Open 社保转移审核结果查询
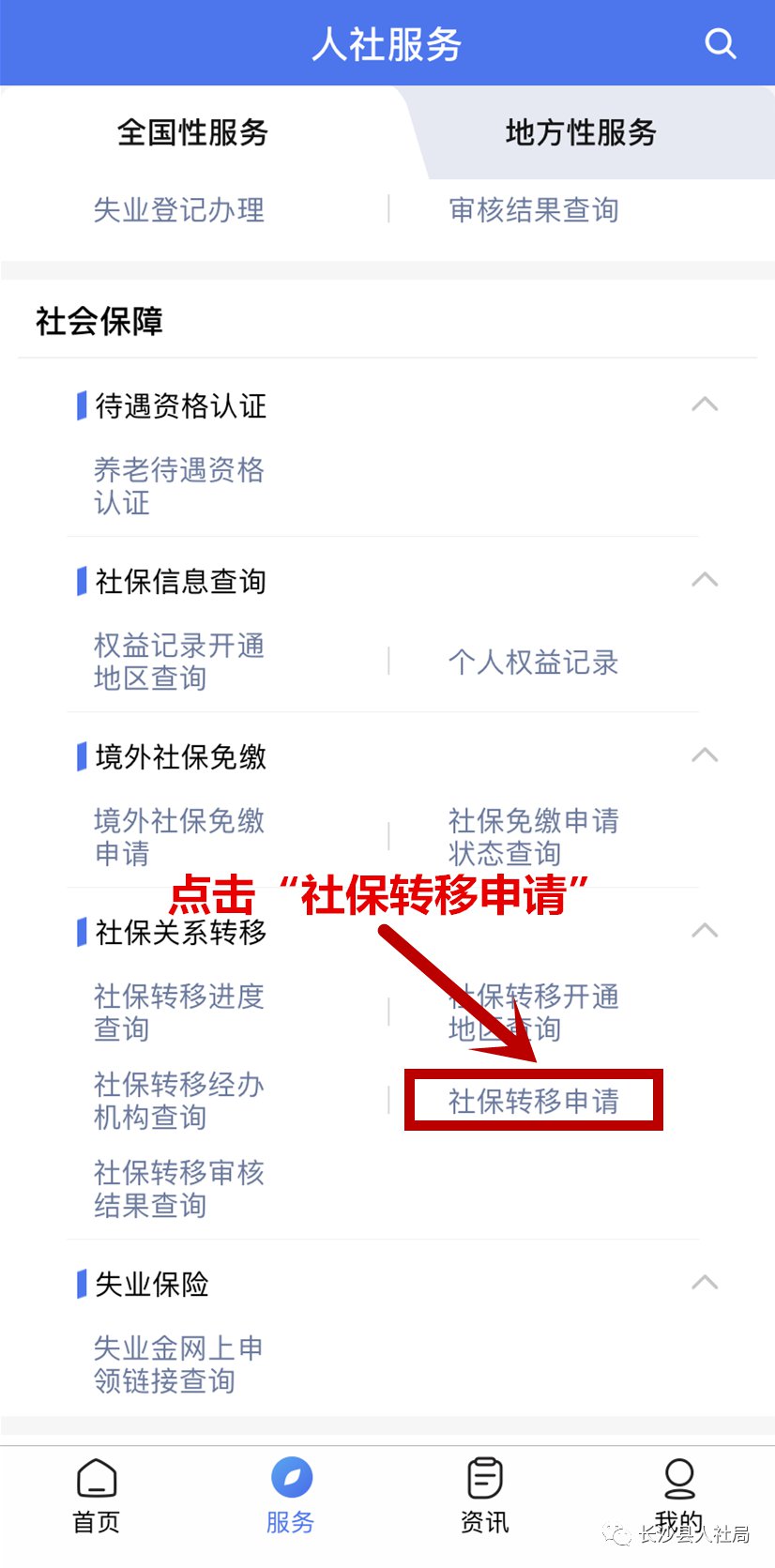The width and height of the screenshot is (775, 1568). pos(178,1189)
